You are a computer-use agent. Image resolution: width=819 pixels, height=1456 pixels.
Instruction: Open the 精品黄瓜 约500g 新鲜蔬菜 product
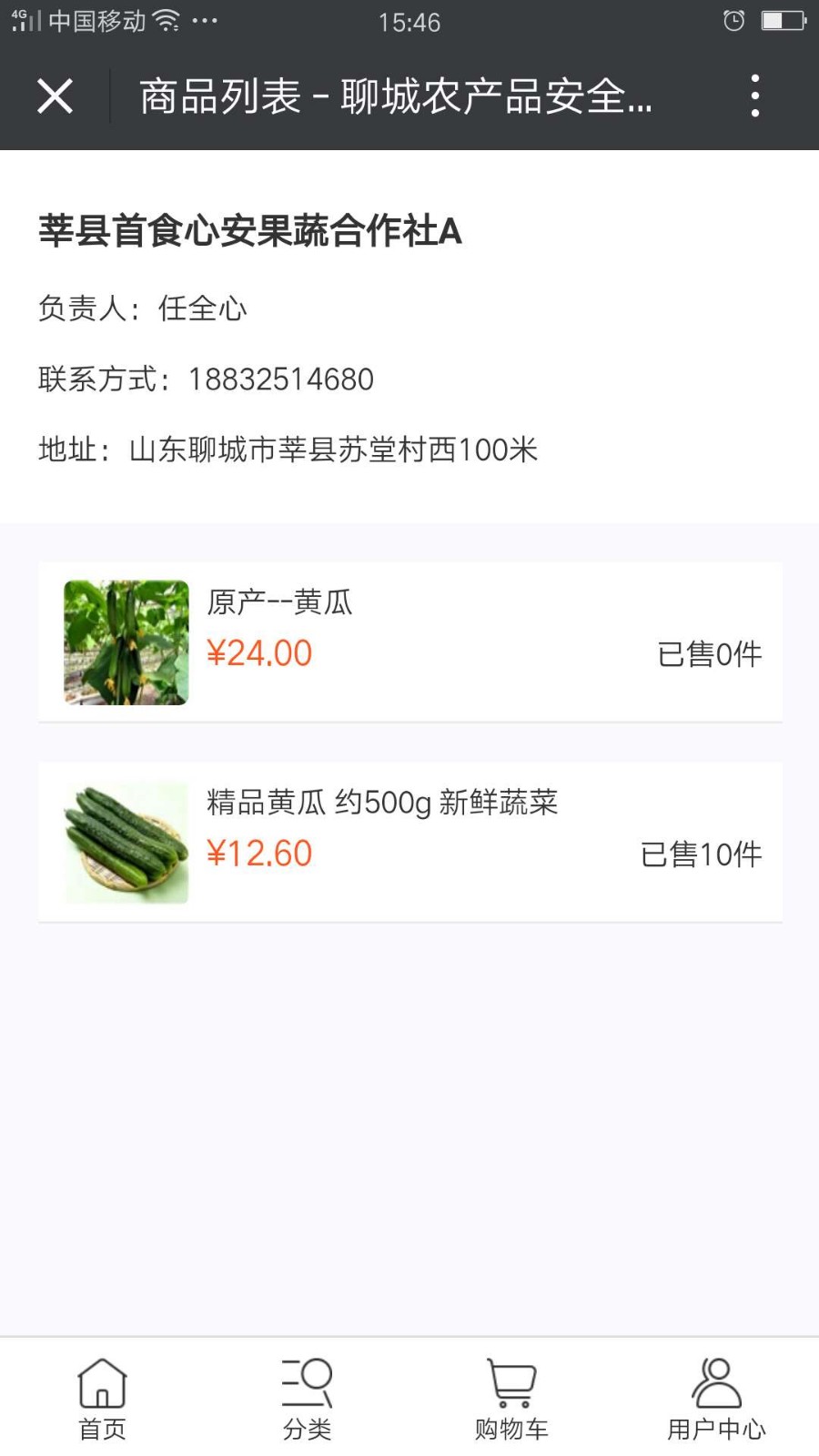(x=410, y=843)
